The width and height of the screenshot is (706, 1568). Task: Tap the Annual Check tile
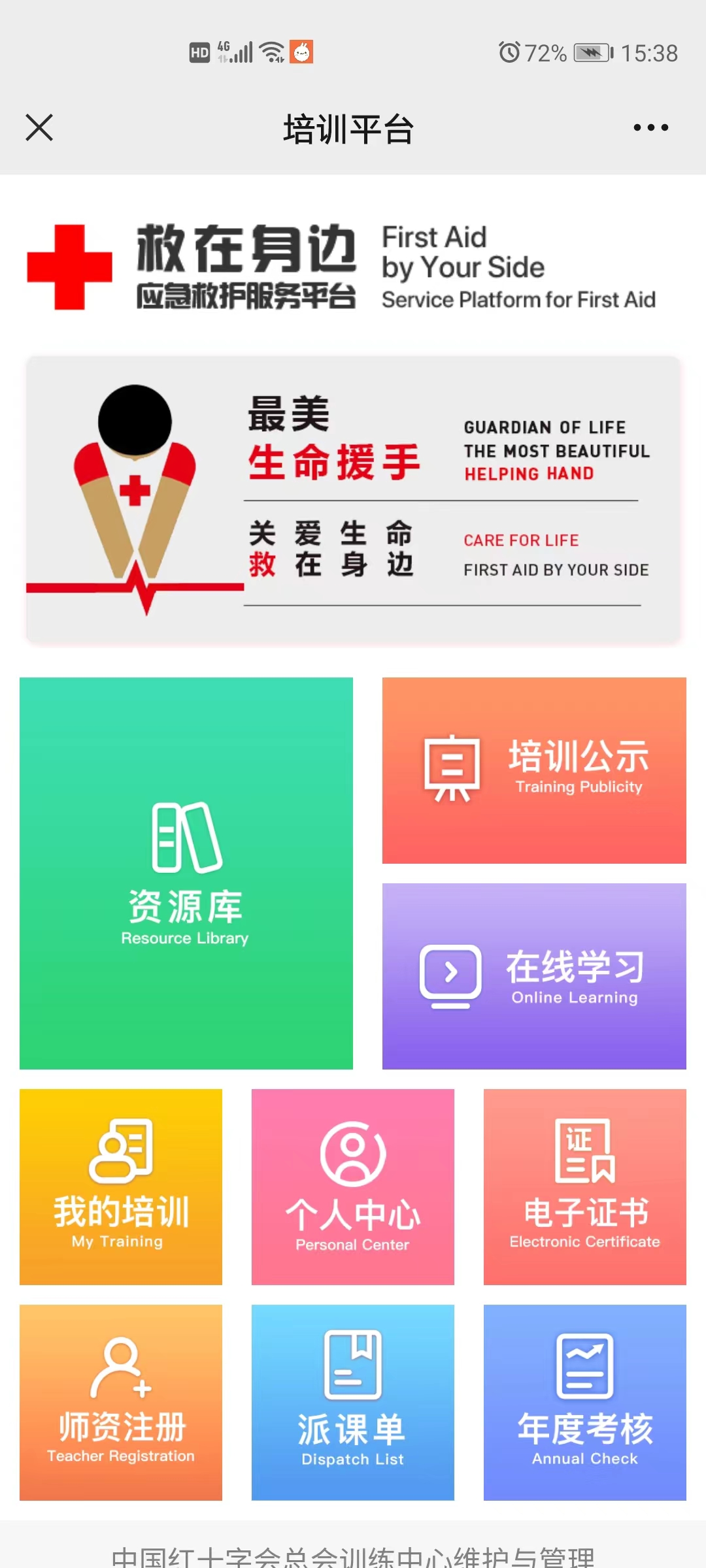[585, 1402]
